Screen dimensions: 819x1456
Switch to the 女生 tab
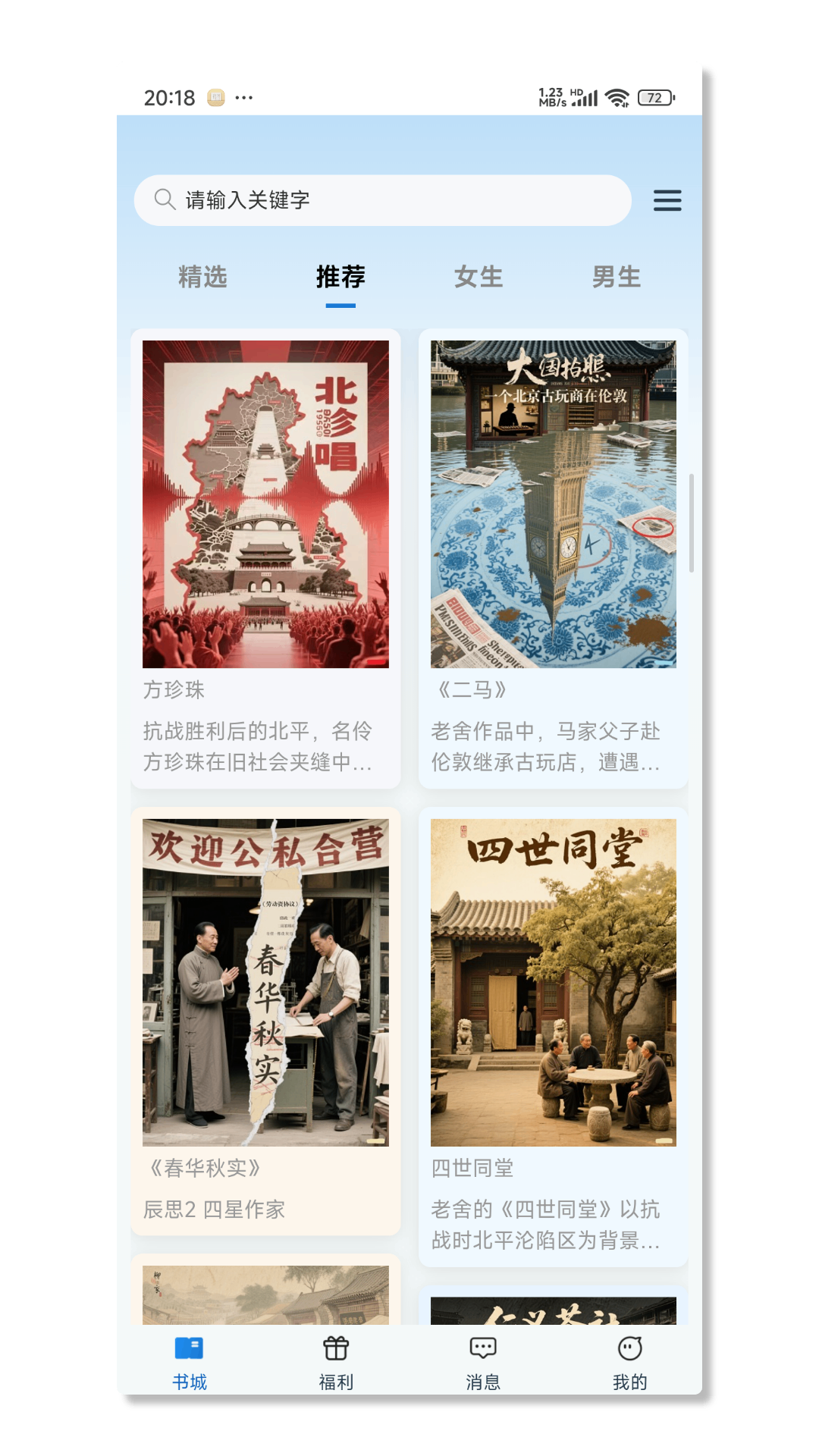(479, 277)
